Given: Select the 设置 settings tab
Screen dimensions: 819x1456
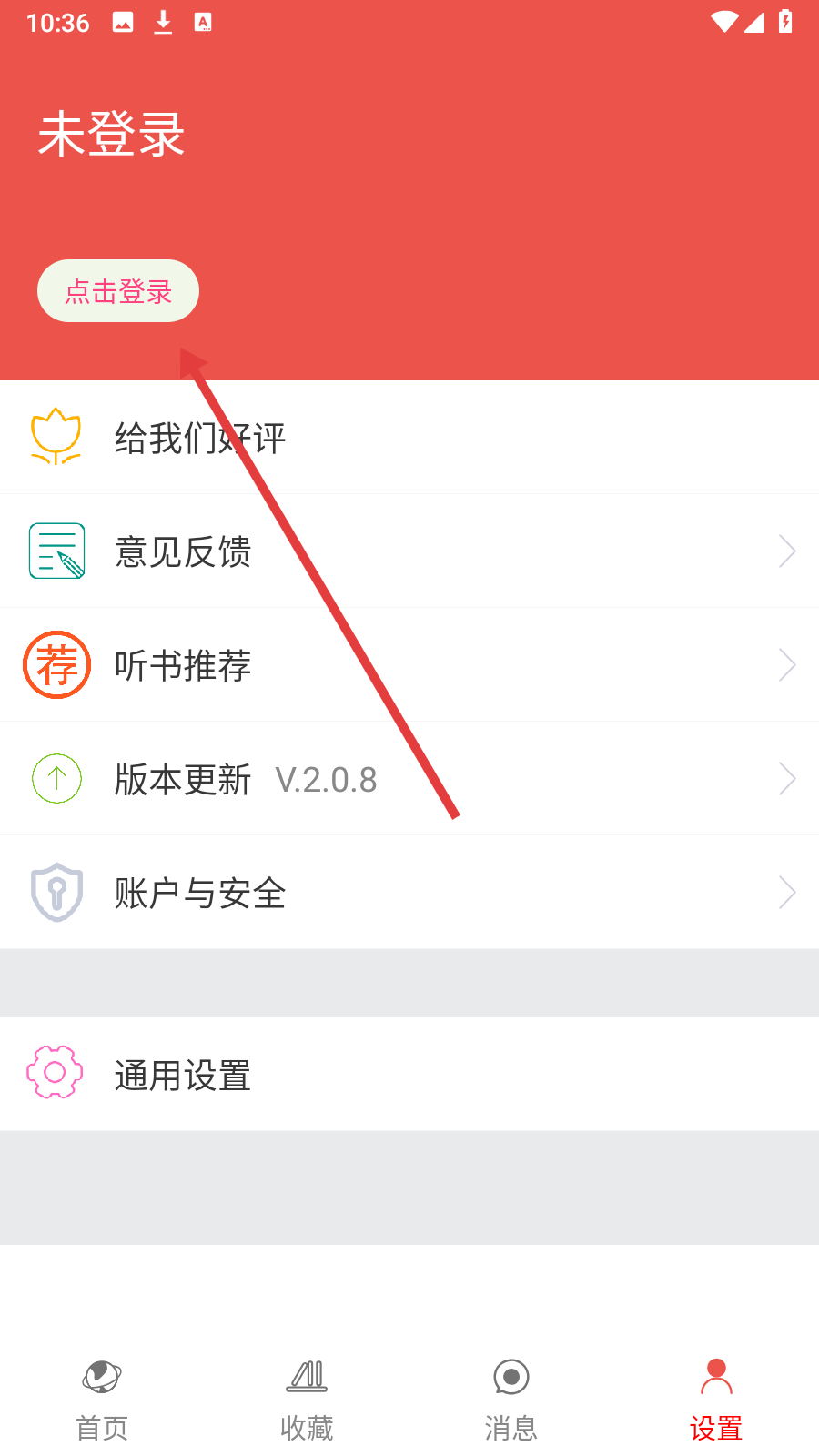Looking at the screenshot, I should point(716,1400).
